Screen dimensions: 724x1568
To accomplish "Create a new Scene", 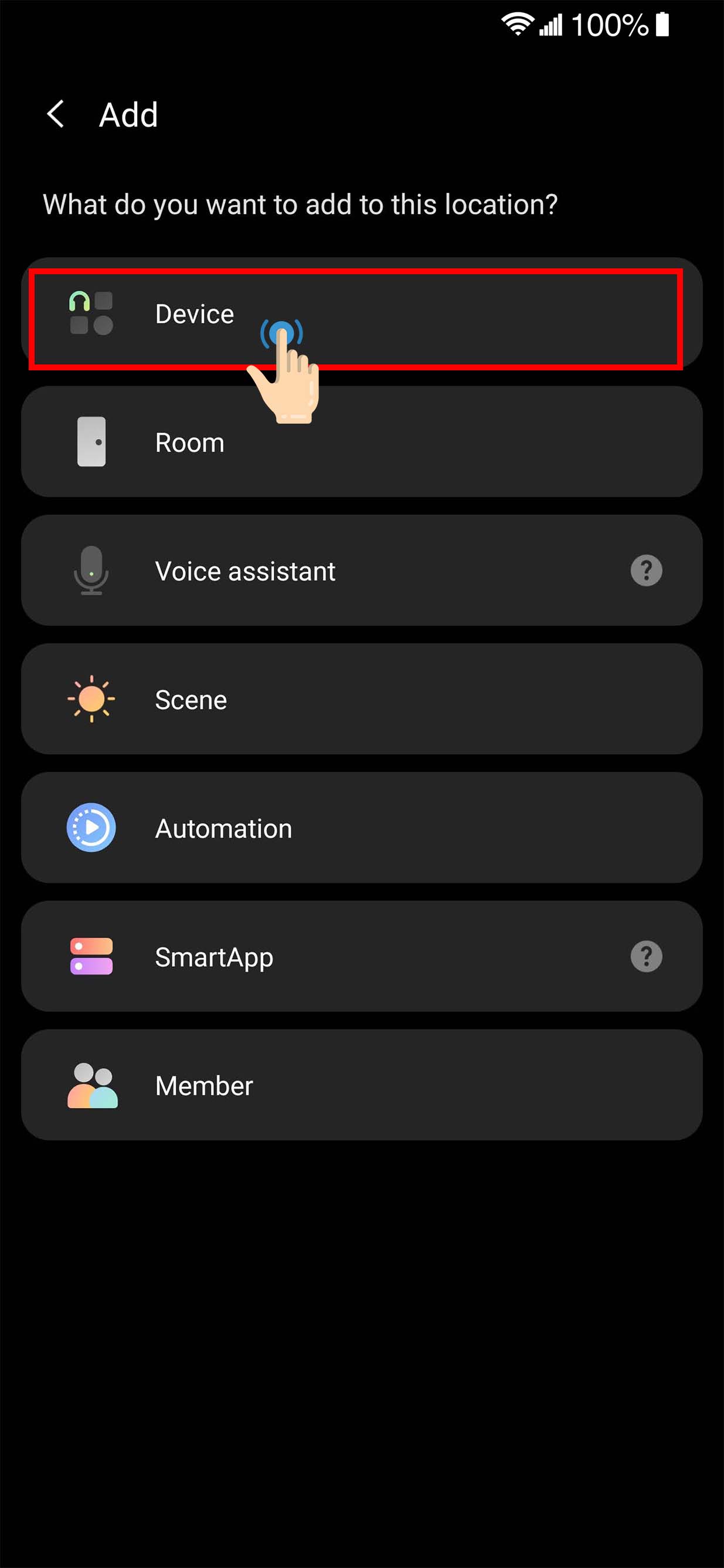I will pos(191,700).
